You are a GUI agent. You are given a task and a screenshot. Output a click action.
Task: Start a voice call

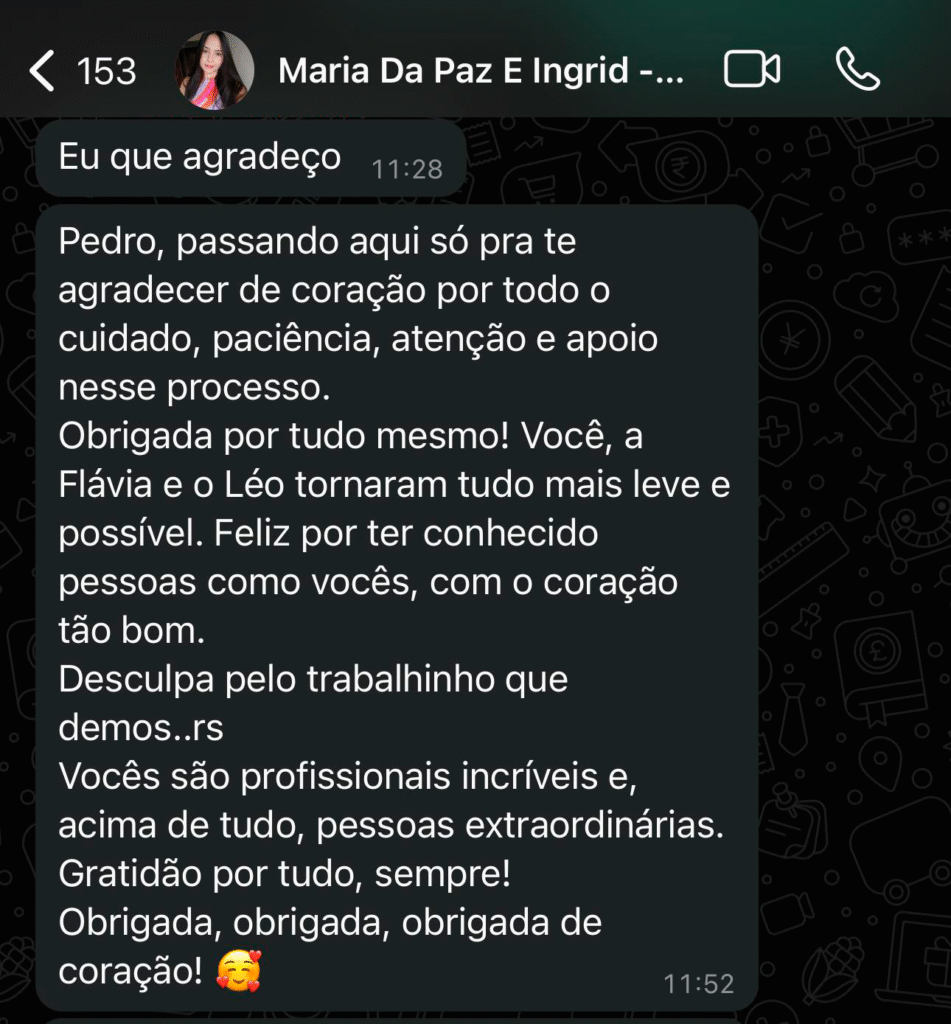(x=857, y=70)
